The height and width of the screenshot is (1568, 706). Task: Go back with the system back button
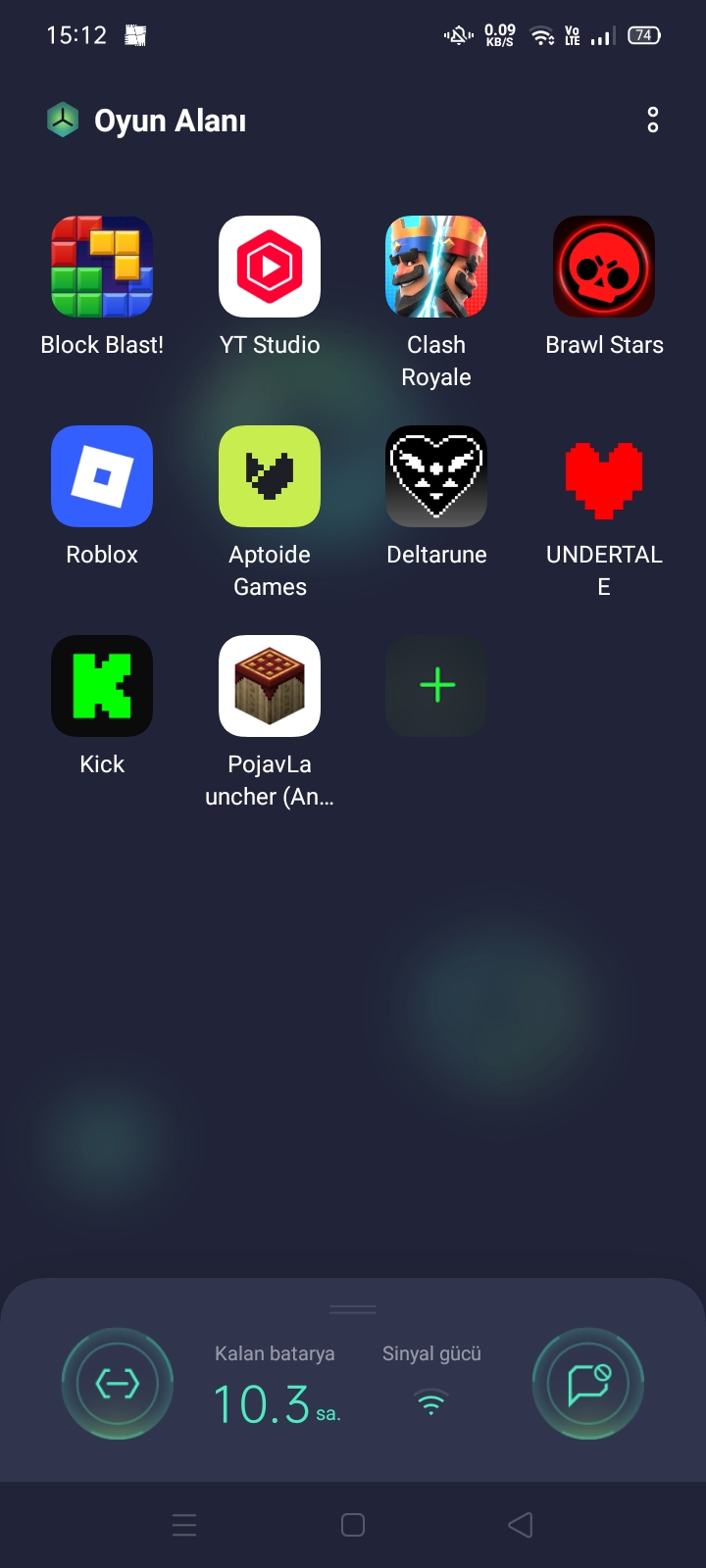pos(521,1525)
